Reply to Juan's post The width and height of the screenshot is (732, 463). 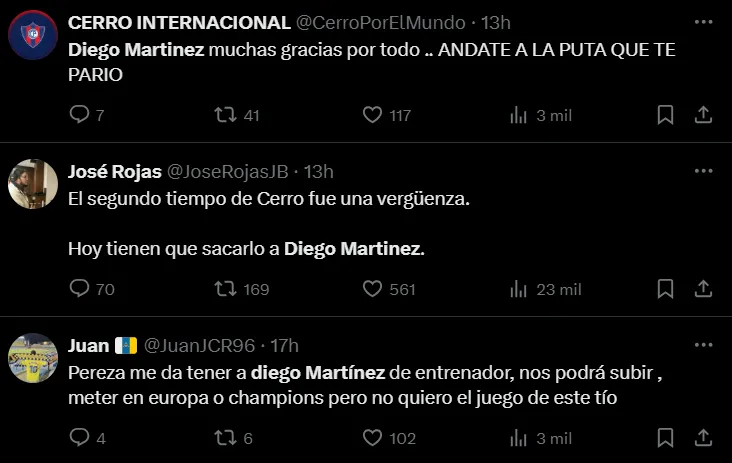(x=80, y=438)
